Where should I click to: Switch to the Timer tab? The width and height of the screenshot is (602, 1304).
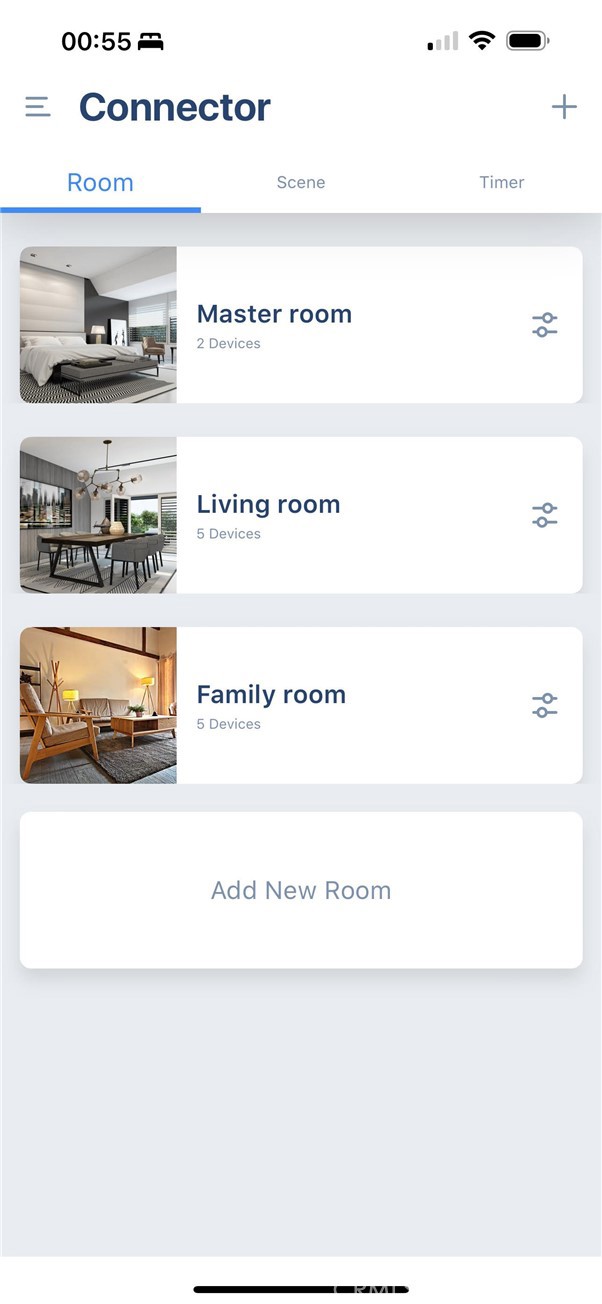[x=501, y=182]
